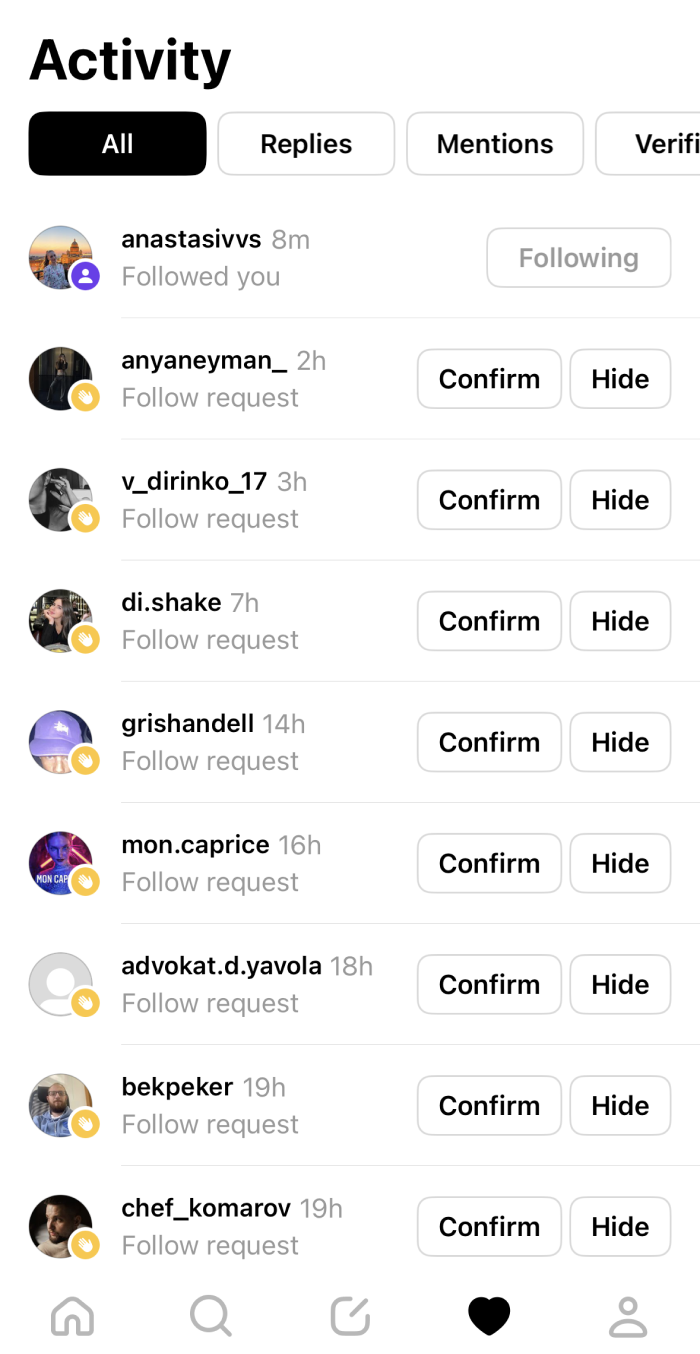
Task: Show the Mentions filter
Action: pos(495,144)
